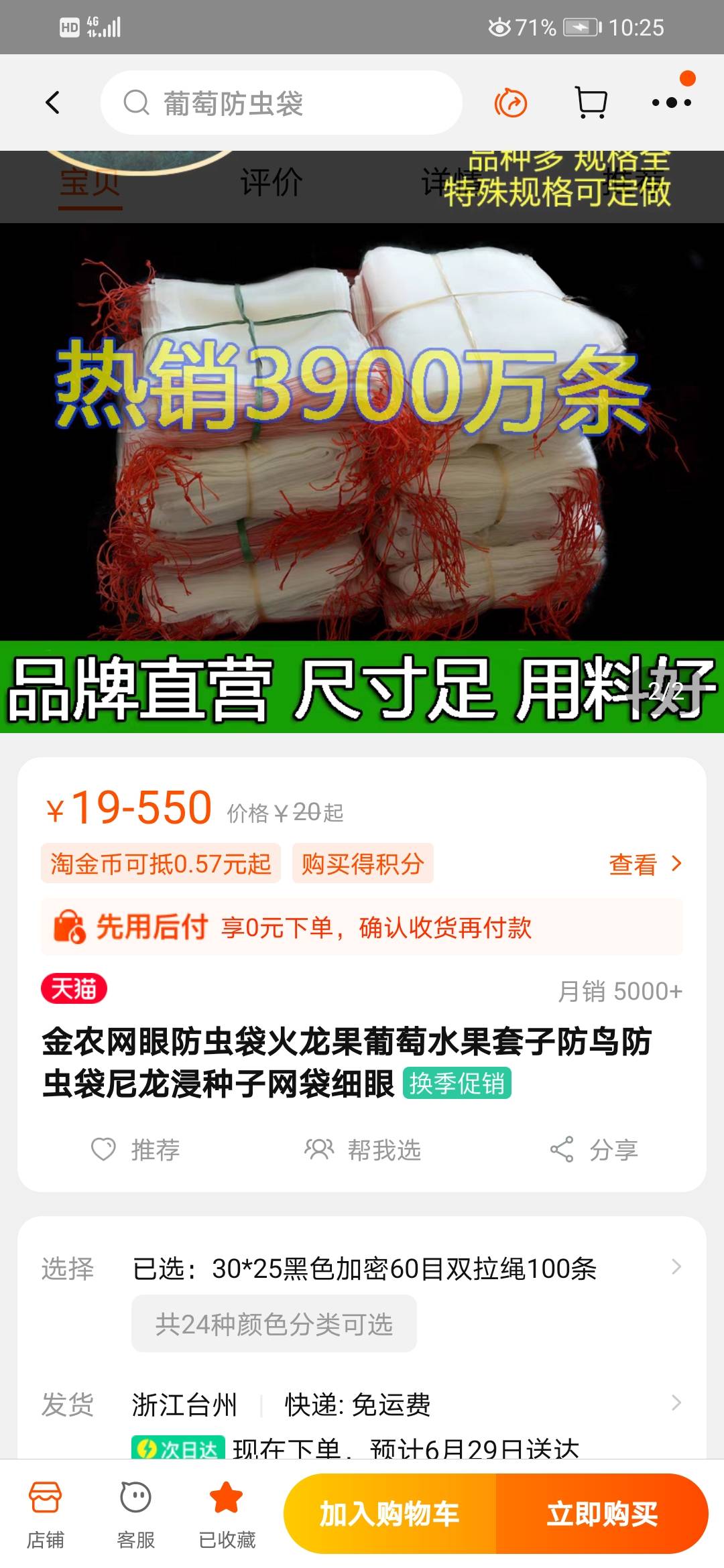Open the 选择 specification row
724x1568 pixels.
point(362,1268)
